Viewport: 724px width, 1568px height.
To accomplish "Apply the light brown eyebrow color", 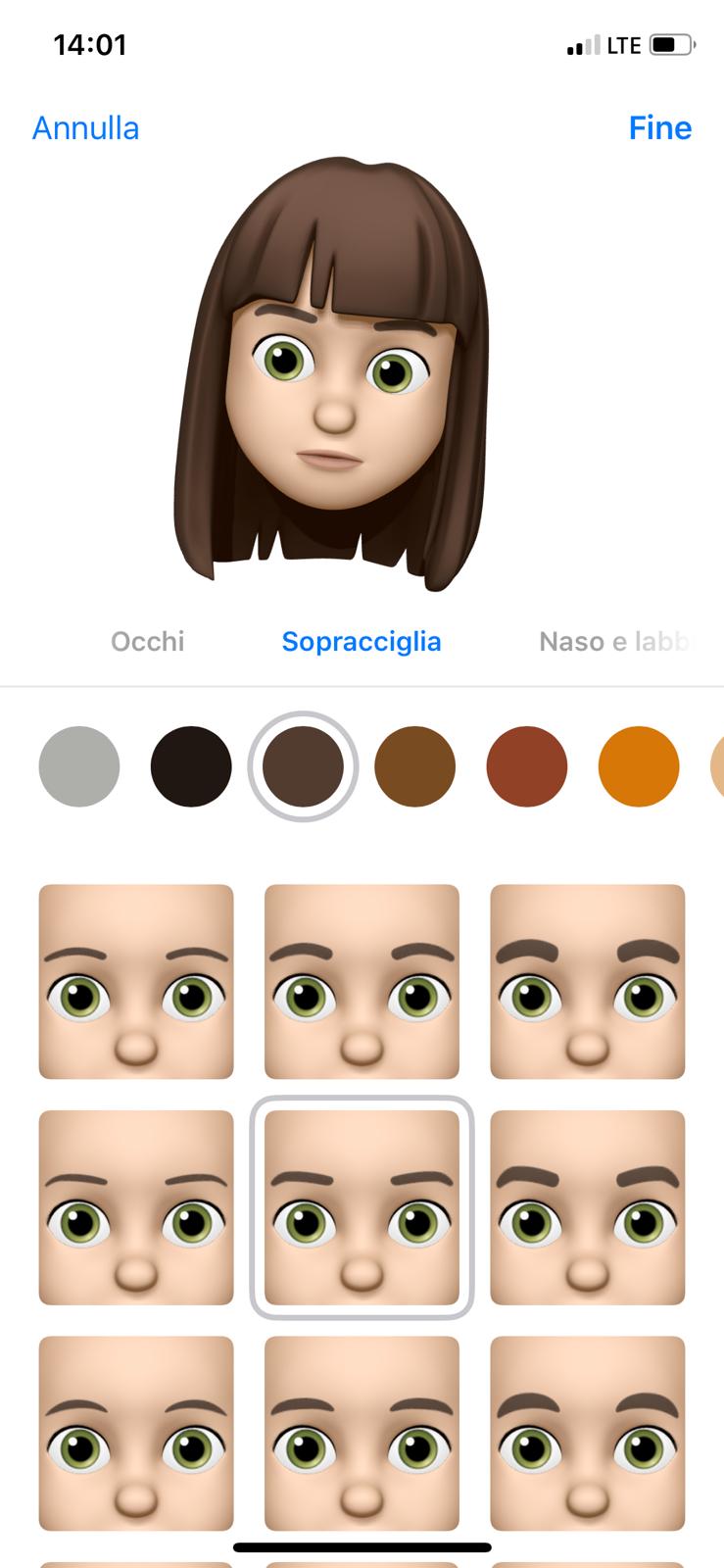I will click(414, 766).
